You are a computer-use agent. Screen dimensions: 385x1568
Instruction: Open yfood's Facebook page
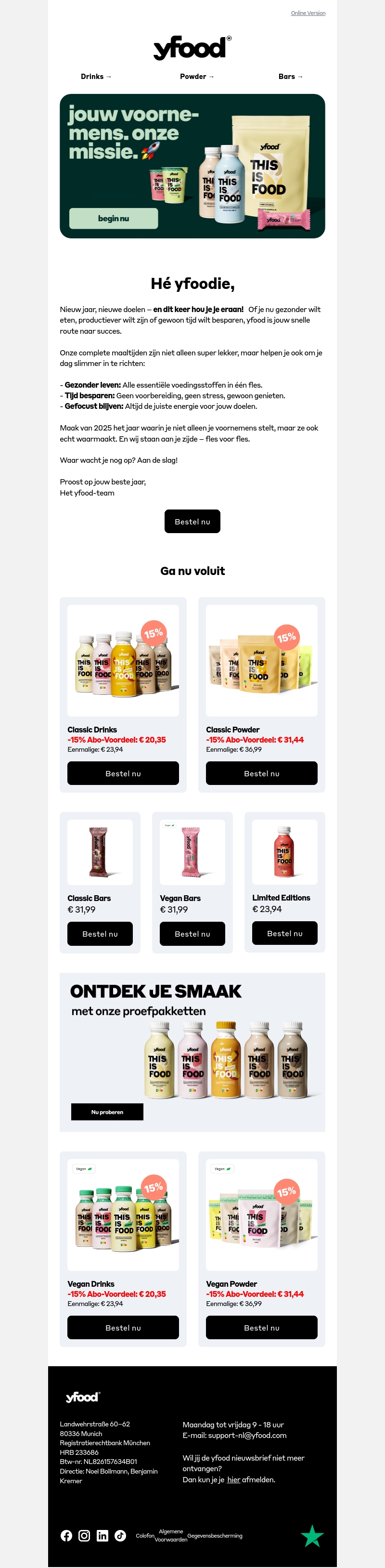click(66, 1535)
